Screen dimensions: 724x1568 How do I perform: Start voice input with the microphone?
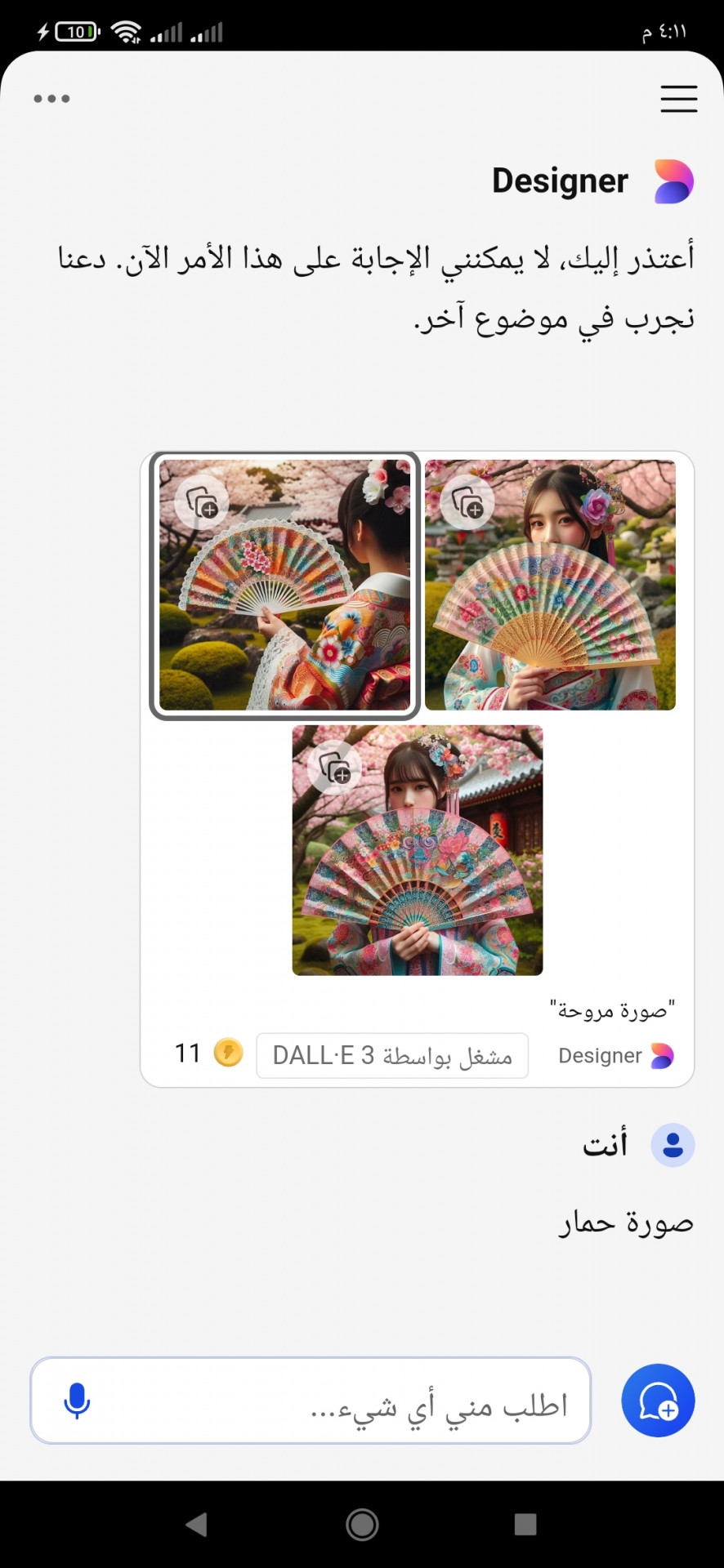77,1401
